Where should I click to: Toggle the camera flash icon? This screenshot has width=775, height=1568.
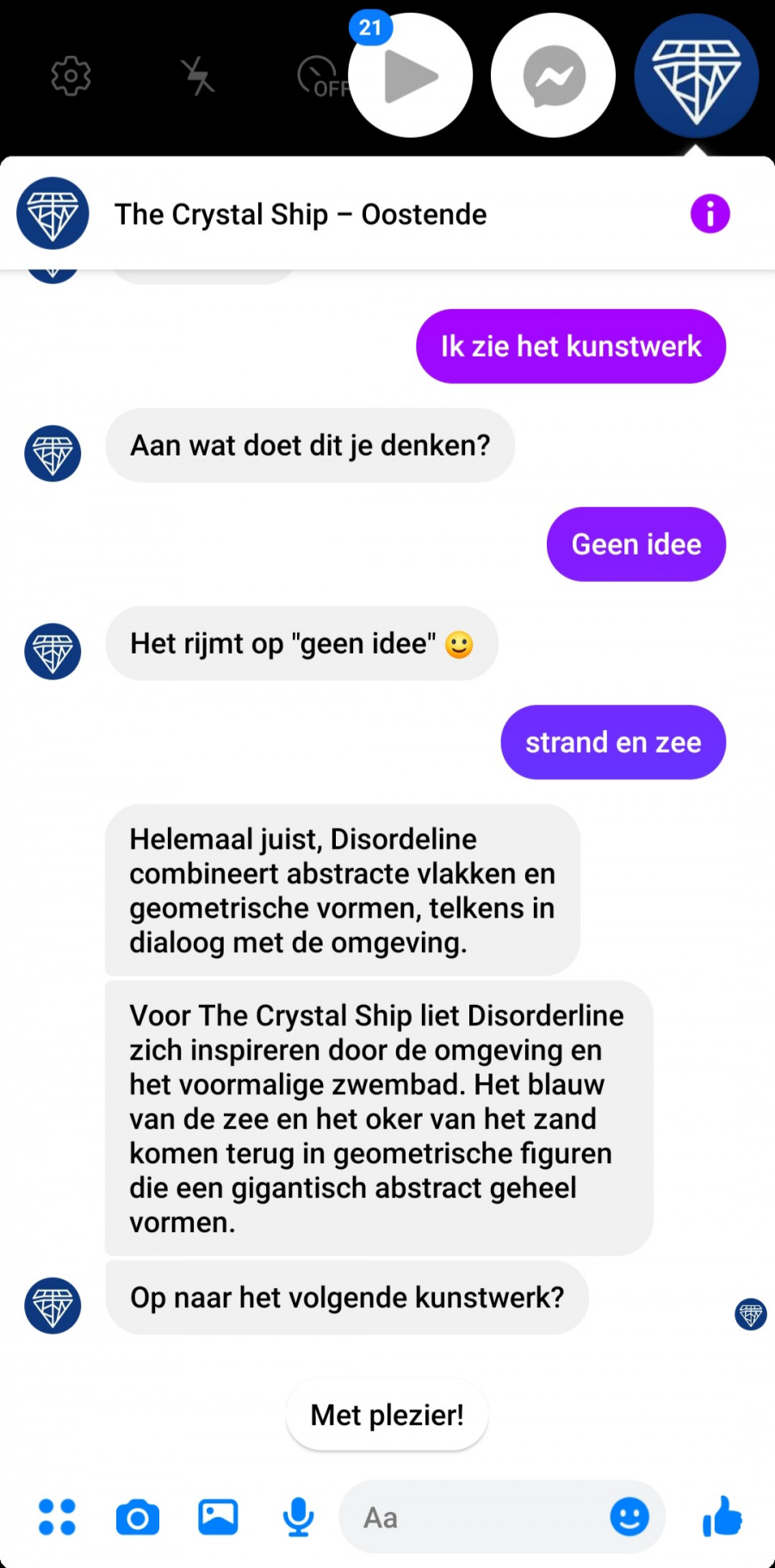pyautogui.click(x=198, y=77)
